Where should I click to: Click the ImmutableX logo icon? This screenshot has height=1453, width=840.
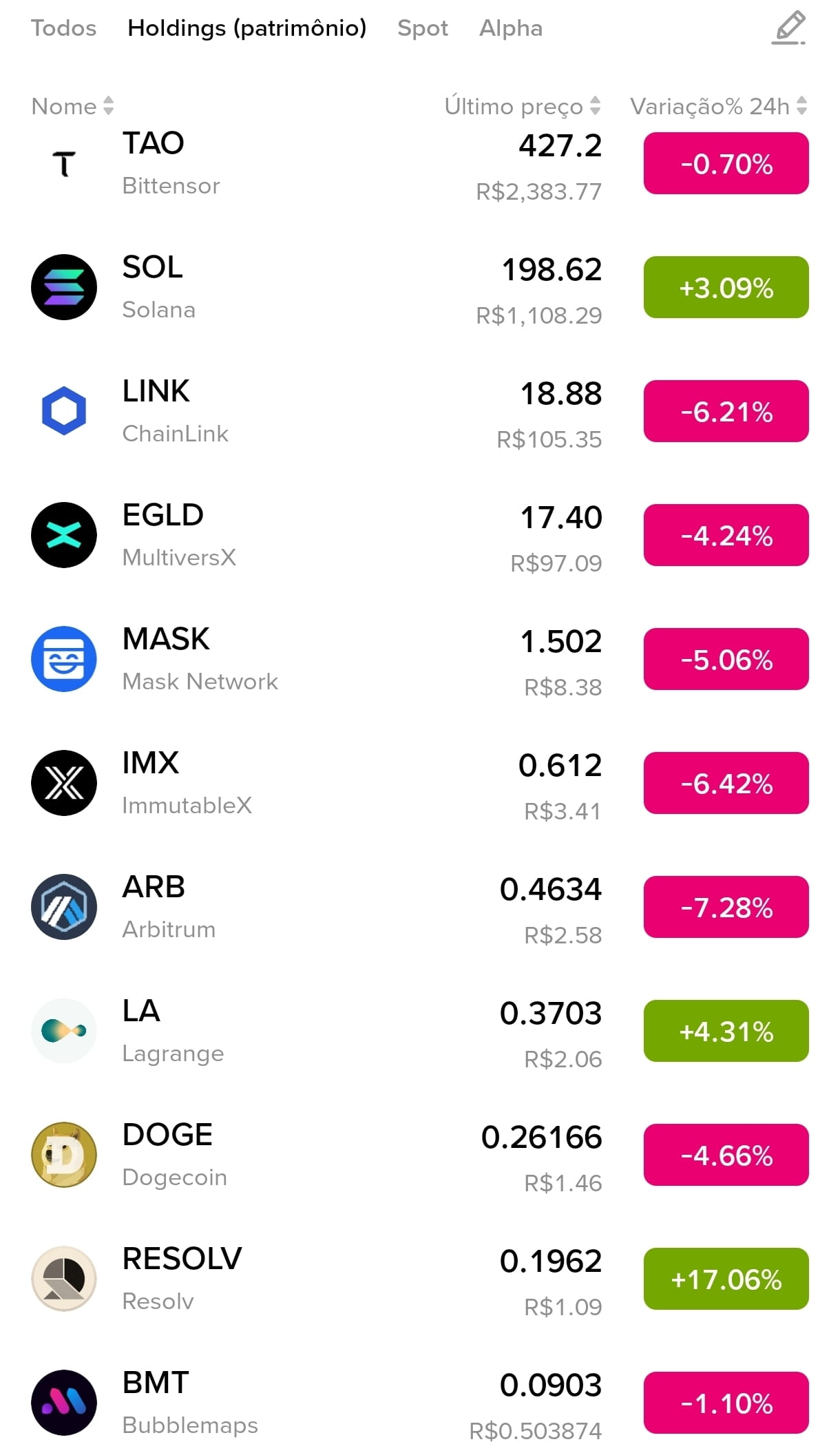tap(63, 782)
